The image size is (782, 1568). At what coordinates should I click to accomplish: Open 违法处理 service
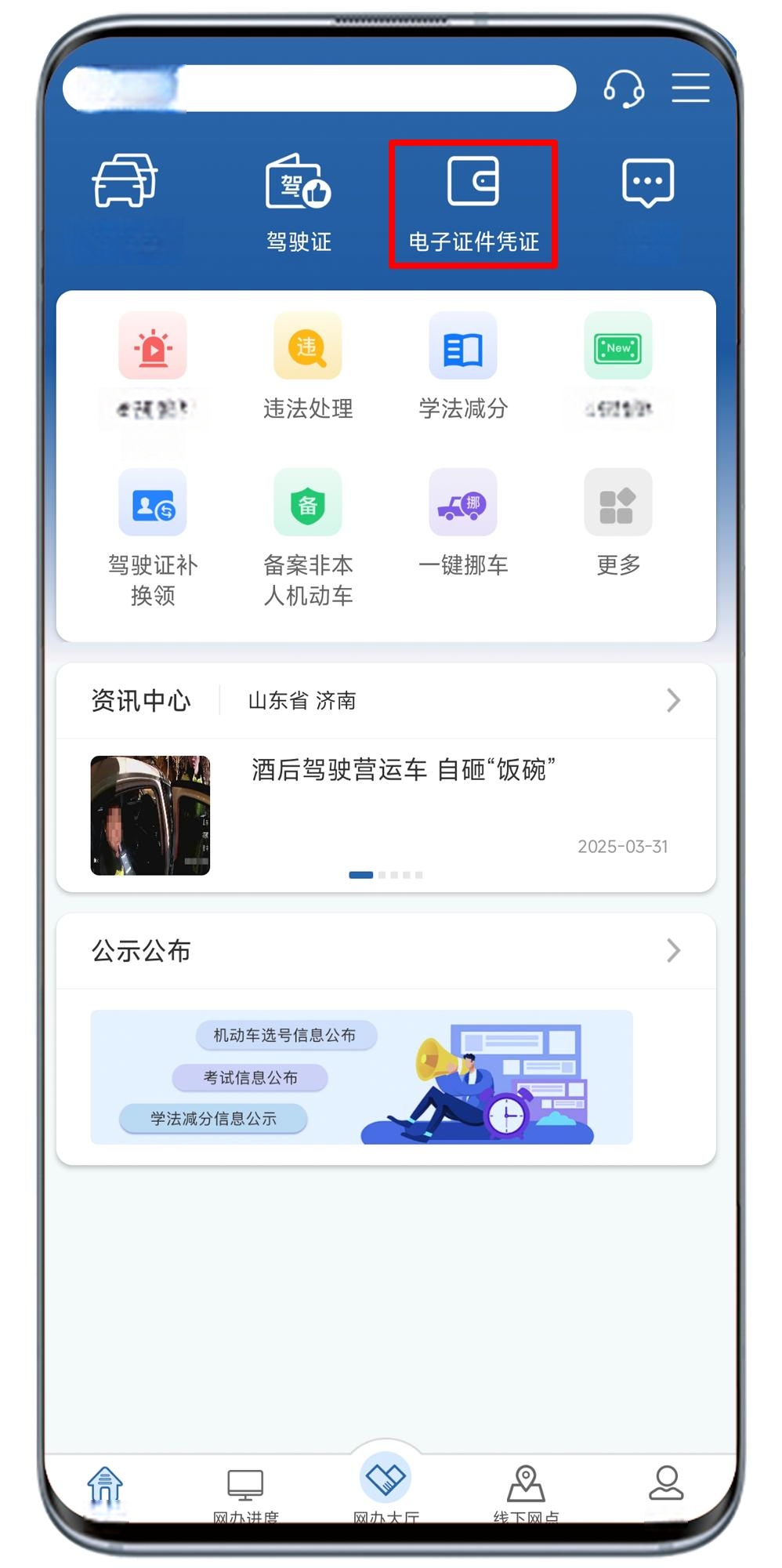click(307, 366)
